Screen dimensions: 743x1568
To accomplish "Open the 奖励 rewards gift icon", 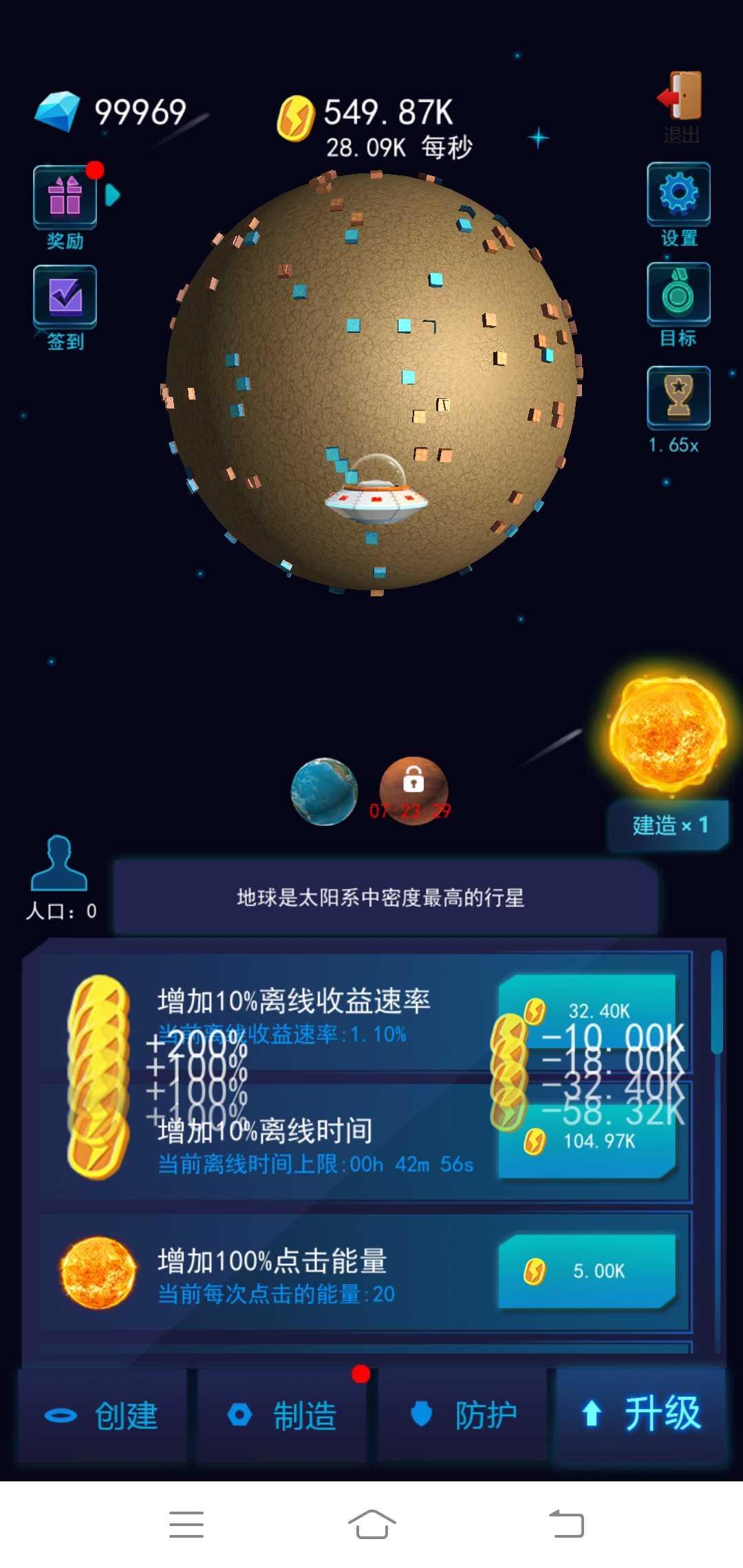I will tap(65, 197).
